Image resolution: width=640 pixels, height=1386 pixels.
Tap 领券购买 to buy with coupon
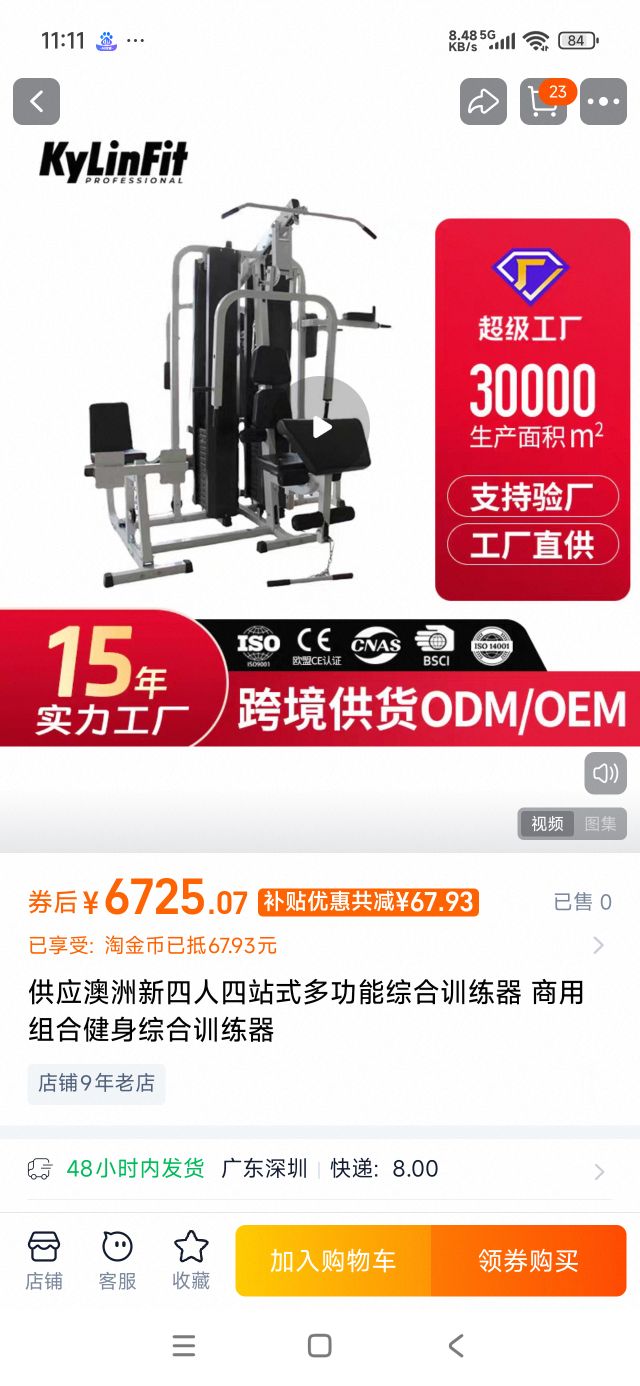point(528,1261)
